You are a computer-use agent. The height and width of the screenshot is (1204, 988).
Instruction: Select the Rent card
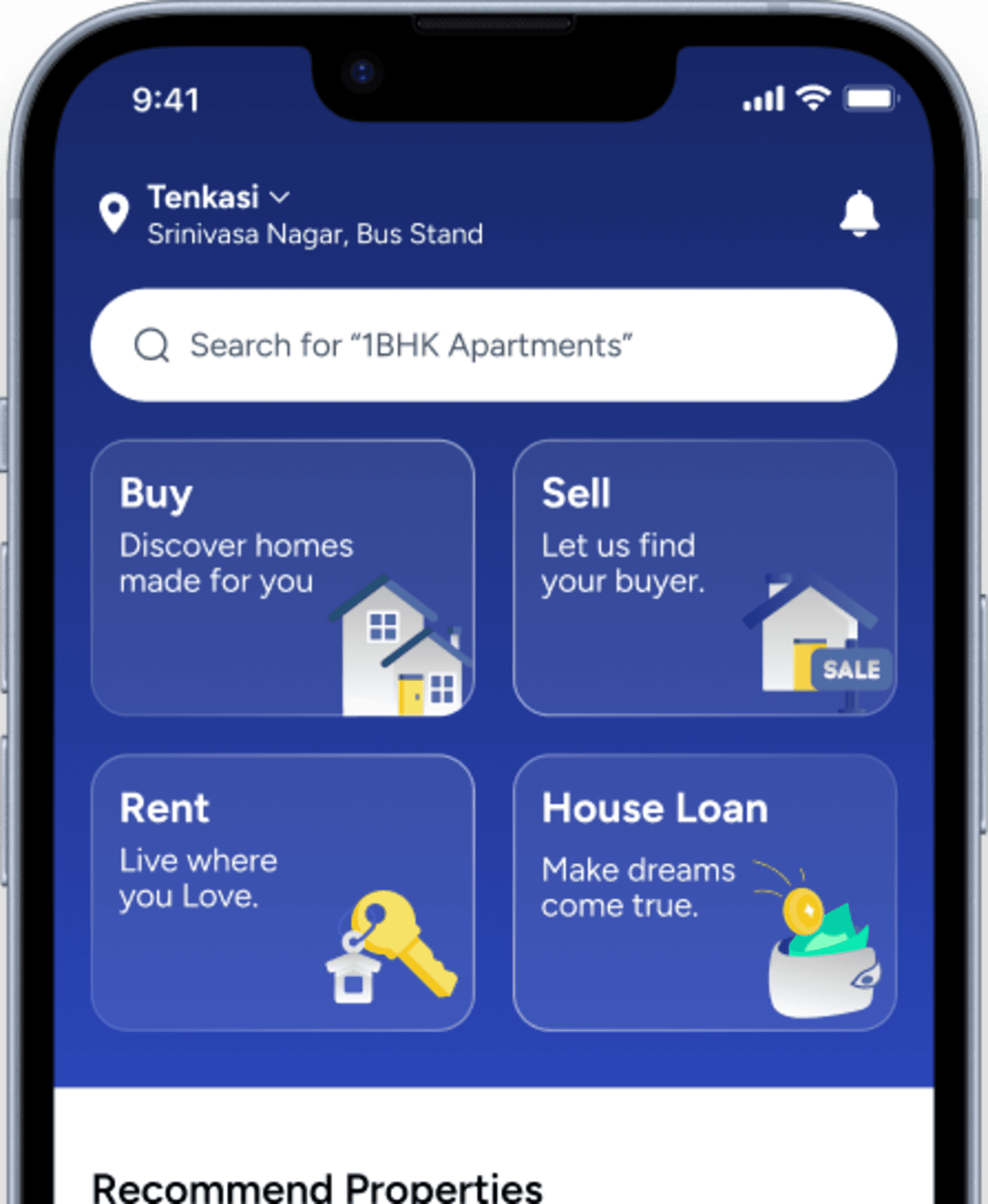click(x=282, y=892)
